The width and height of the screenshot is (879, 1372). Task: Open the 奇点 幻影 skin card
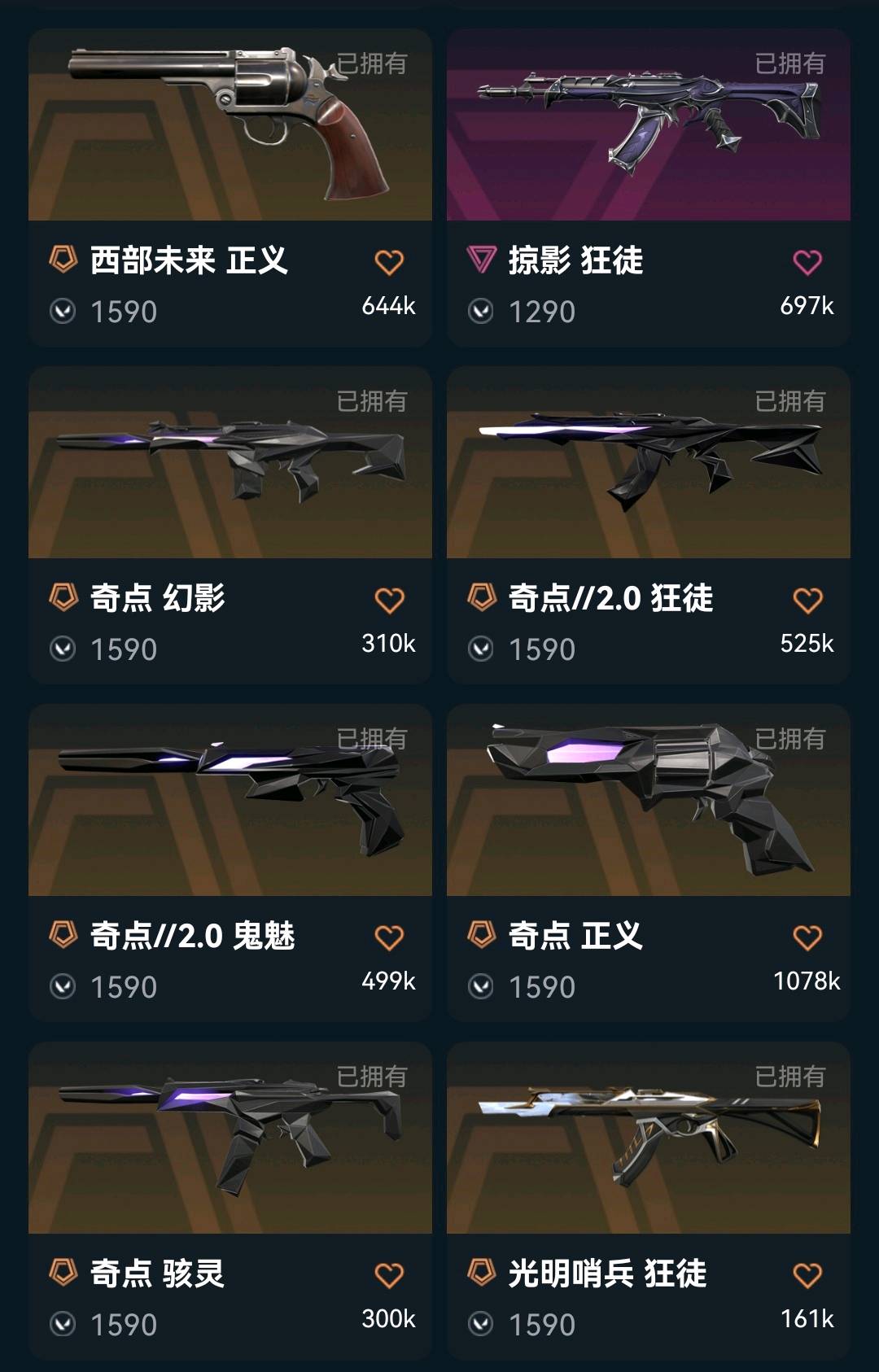pos(230,464)
